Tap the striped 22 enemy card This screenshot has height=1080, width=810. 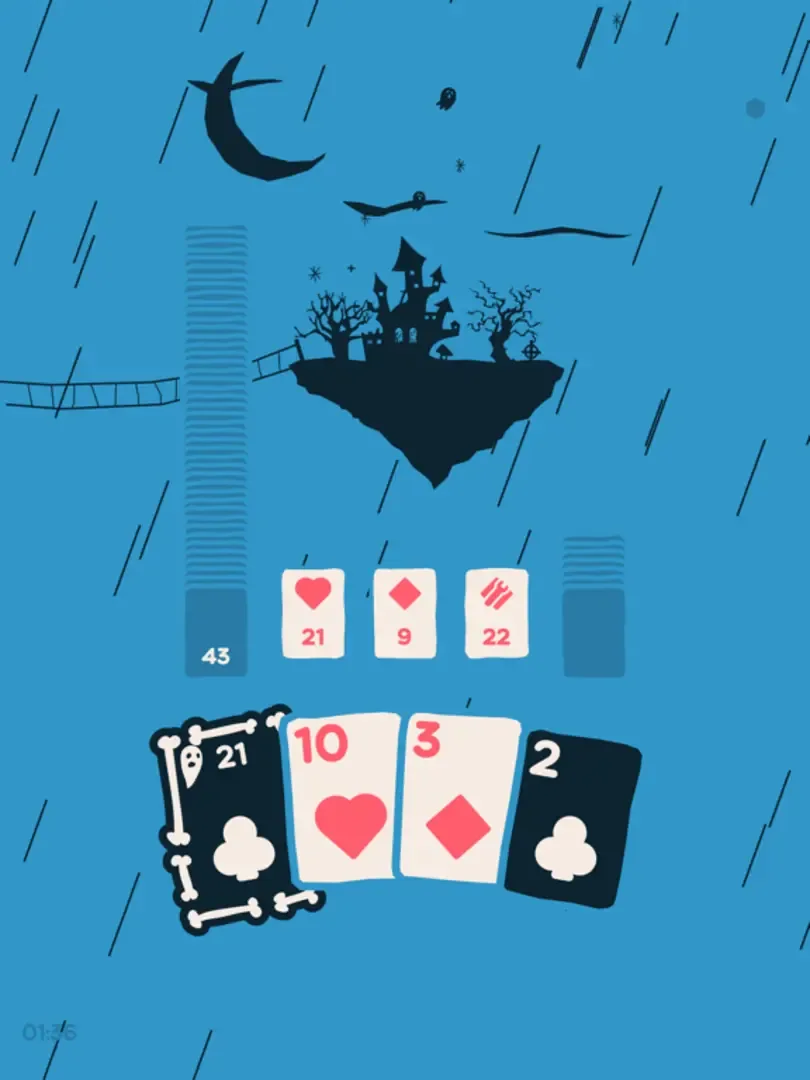click(x=496, y=613)
